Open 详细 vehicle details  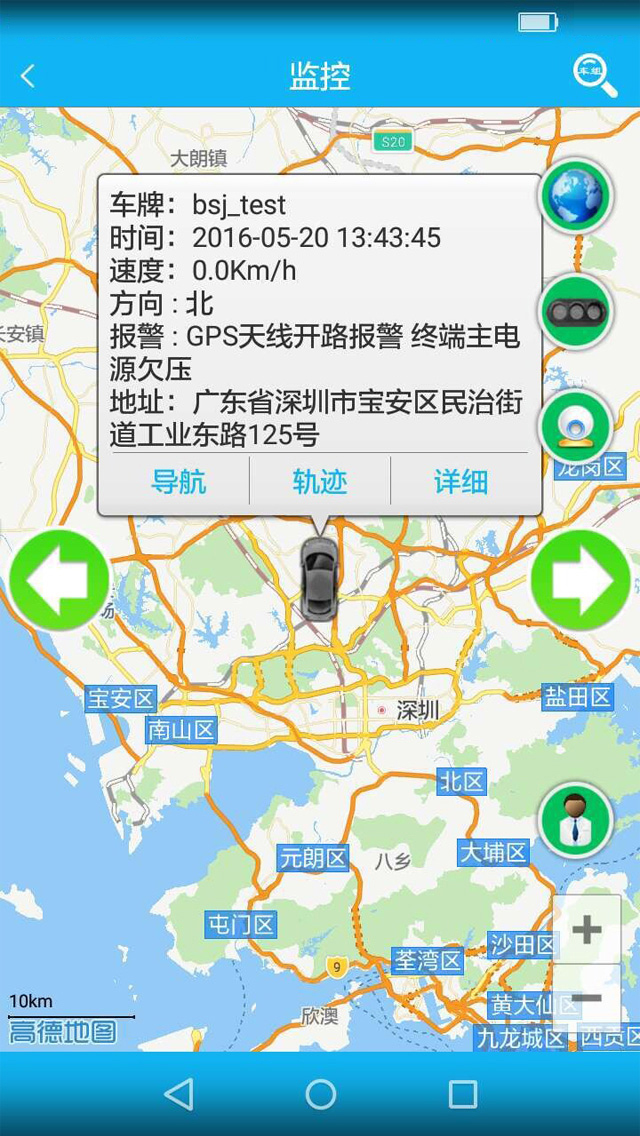[461, 482]
